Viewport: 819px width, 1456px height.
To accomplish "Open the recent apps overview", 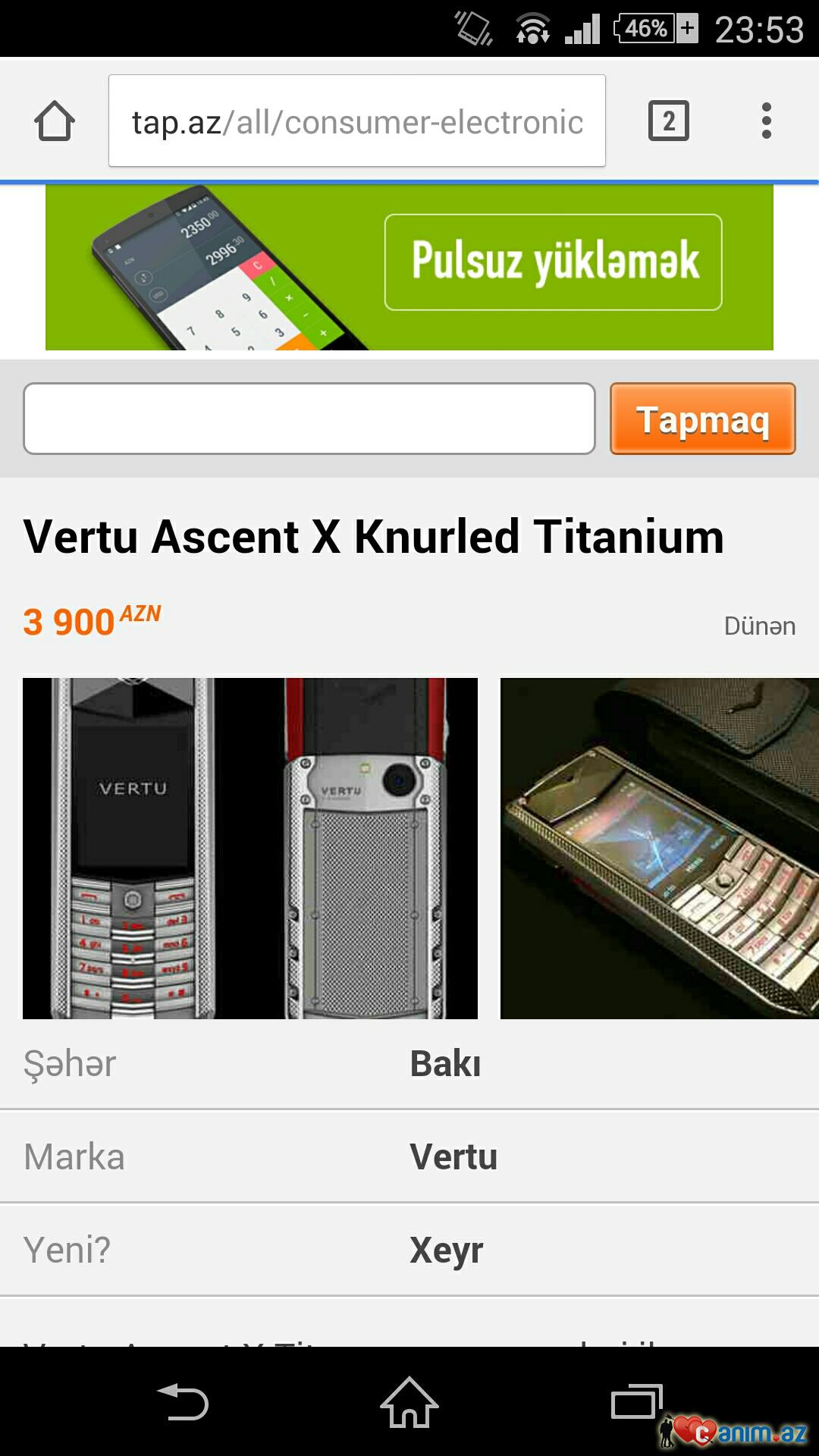I will tap(636, 1403).
